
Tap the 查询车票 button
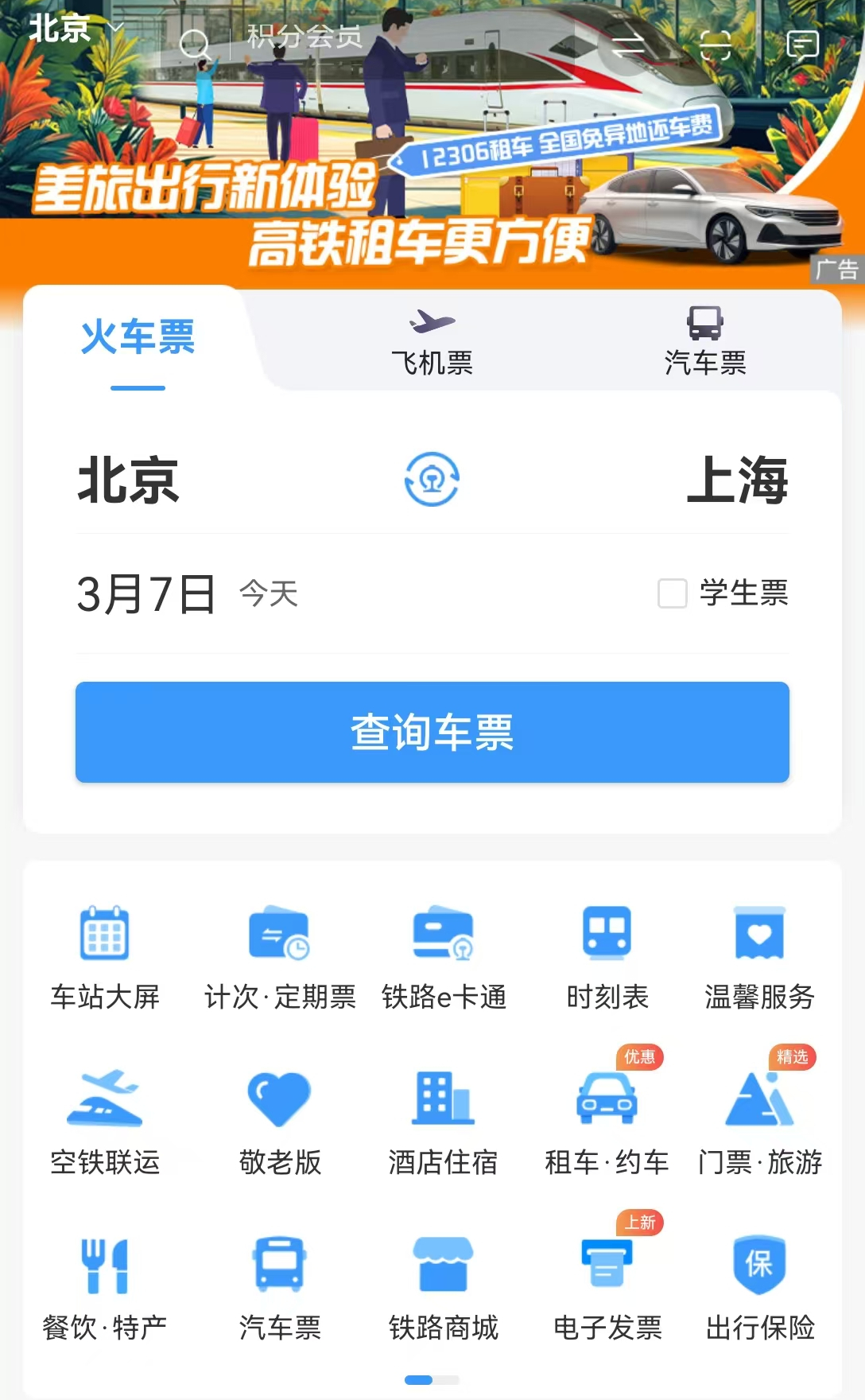click(432, 732)
